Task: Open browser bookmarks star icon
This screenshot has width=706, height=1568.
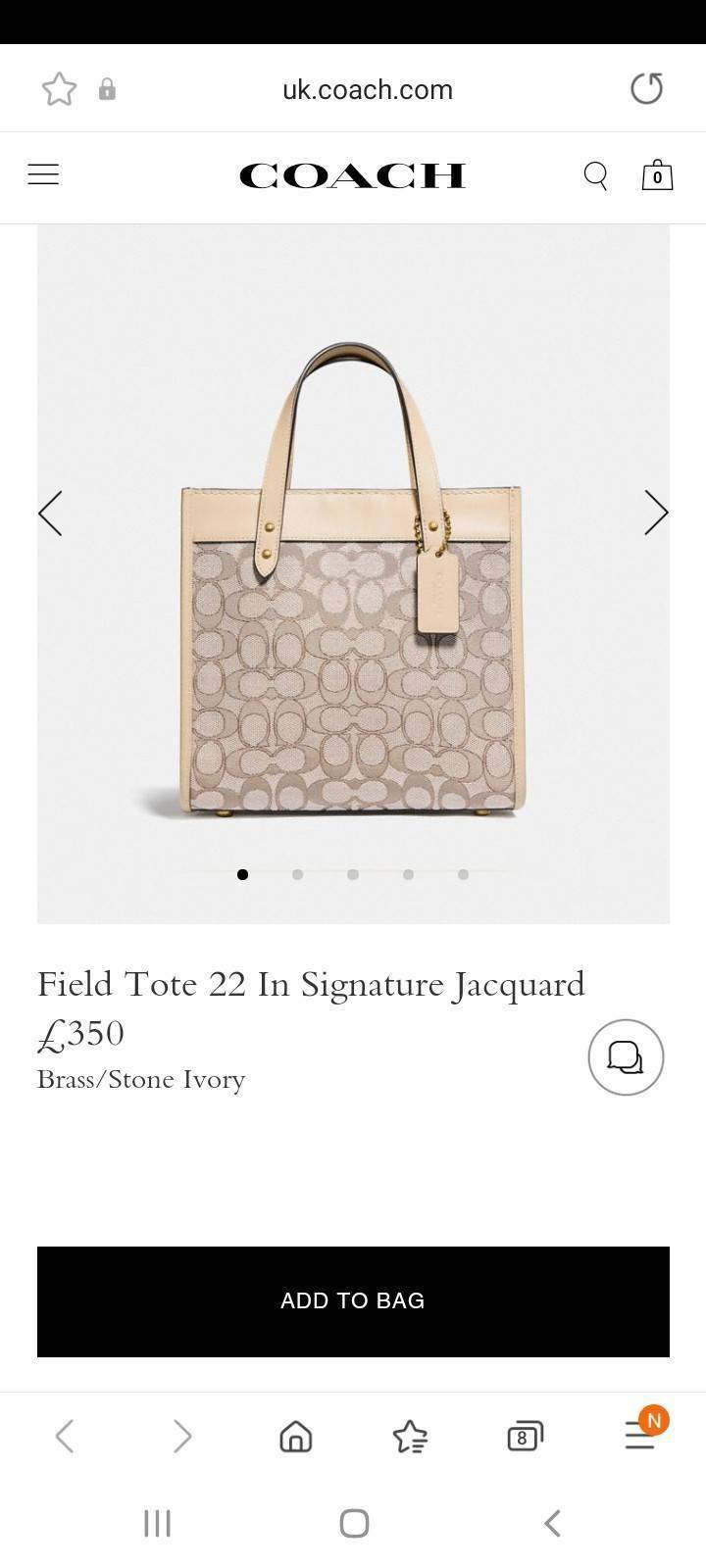Action: coord(410,1437)
